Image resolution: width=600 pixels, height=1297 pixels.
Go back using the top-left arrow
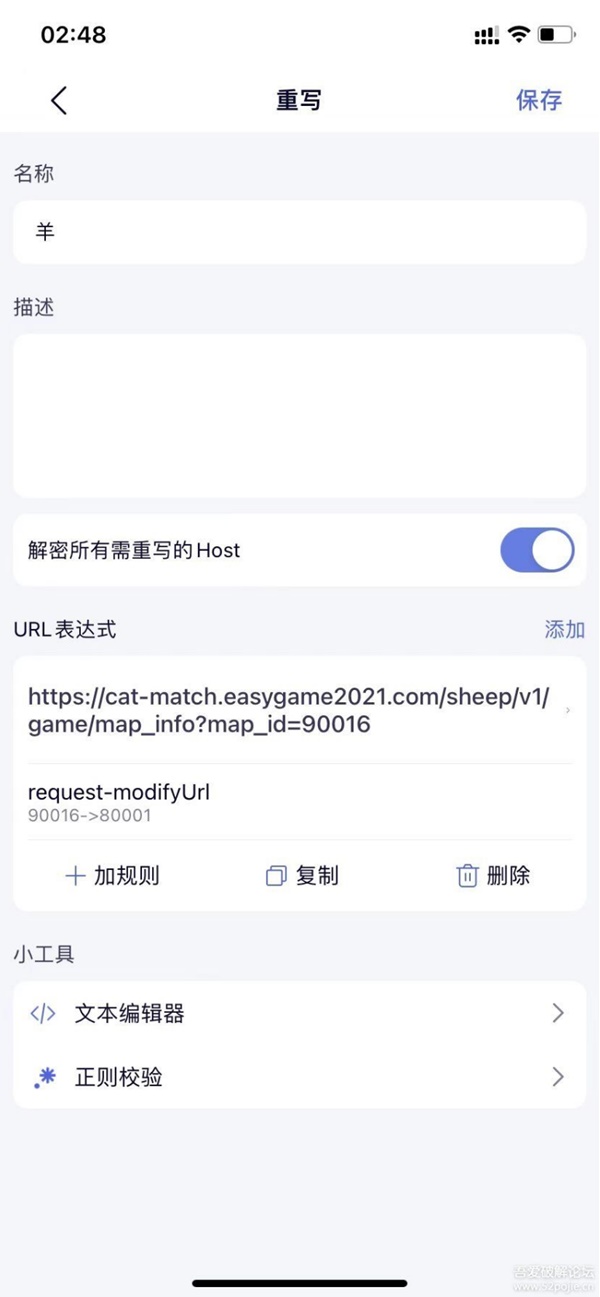[59, 100]
